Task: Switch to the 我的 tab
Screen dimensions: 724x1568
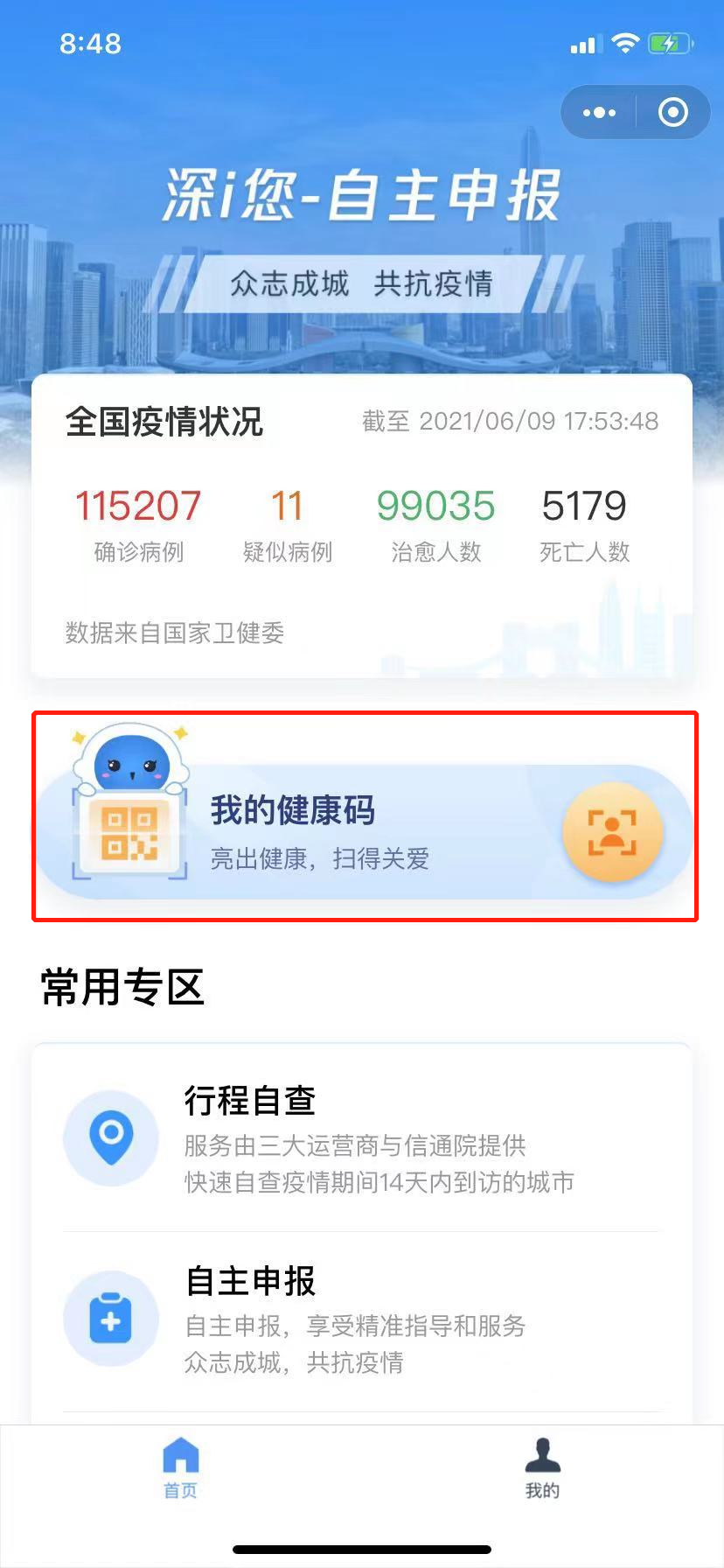Action: coord(542,1468)
